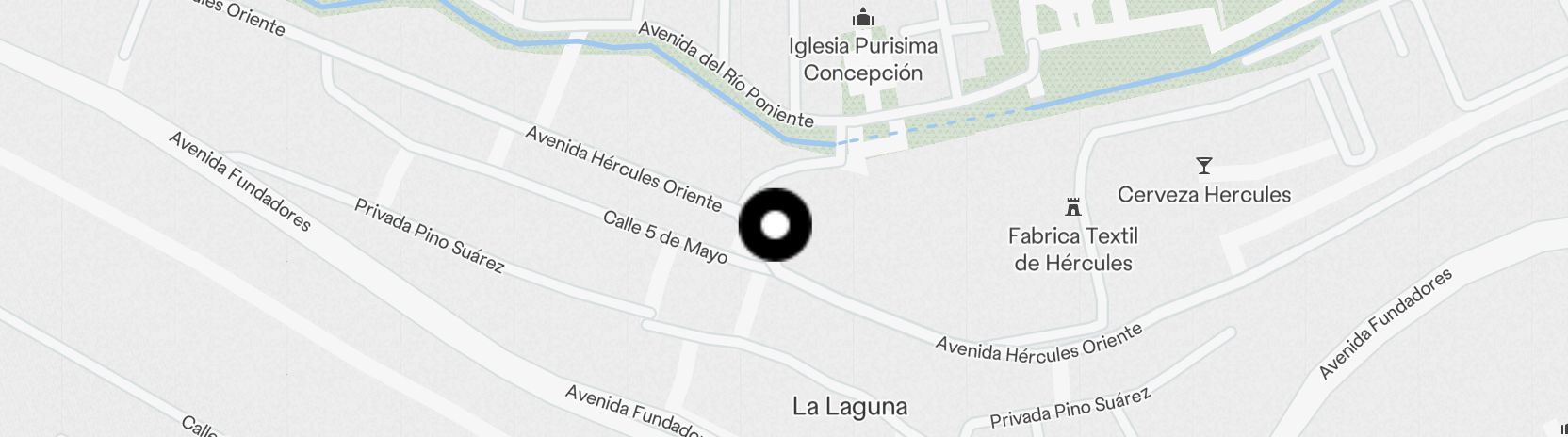Select the Iglesia Purisima Concepción place marker
The image size is (1568, 437).
pyautogui.click(x=862, y=17)
